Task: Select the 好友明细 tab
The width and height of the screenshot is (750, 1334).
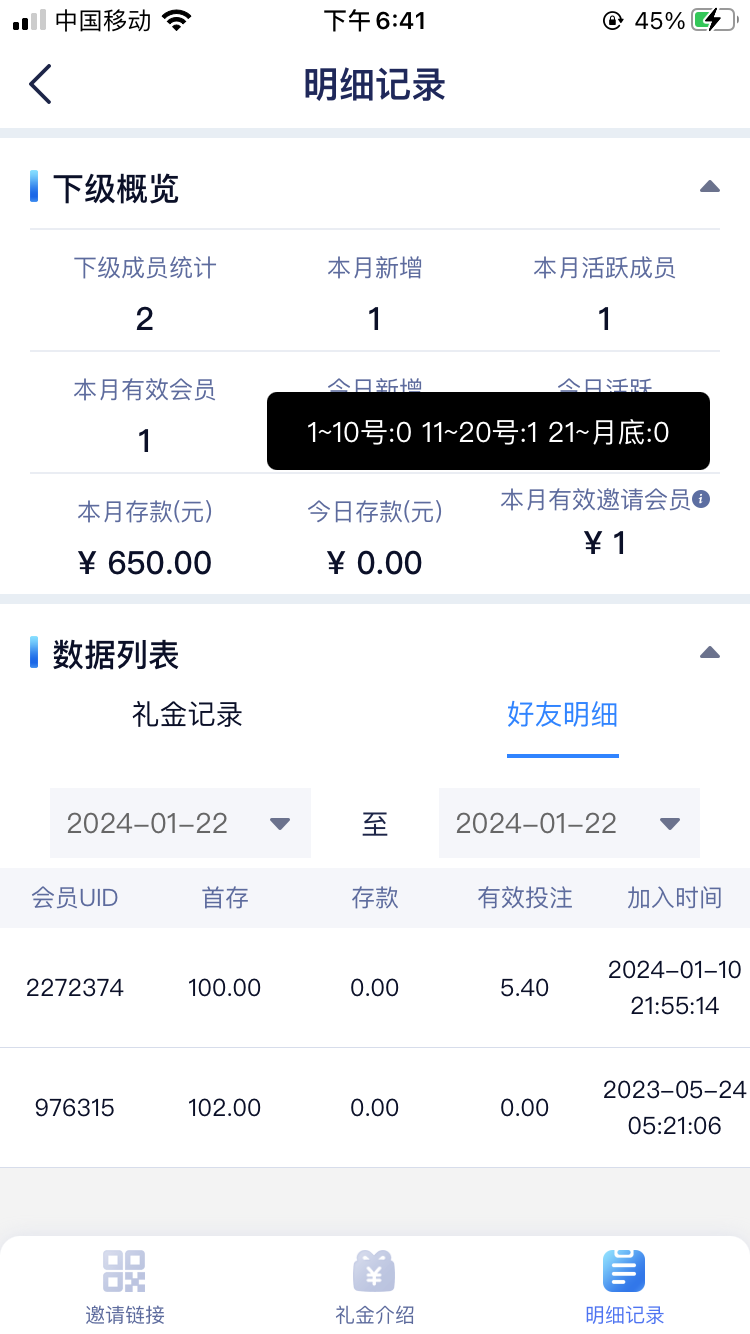Action: [562, 715]
